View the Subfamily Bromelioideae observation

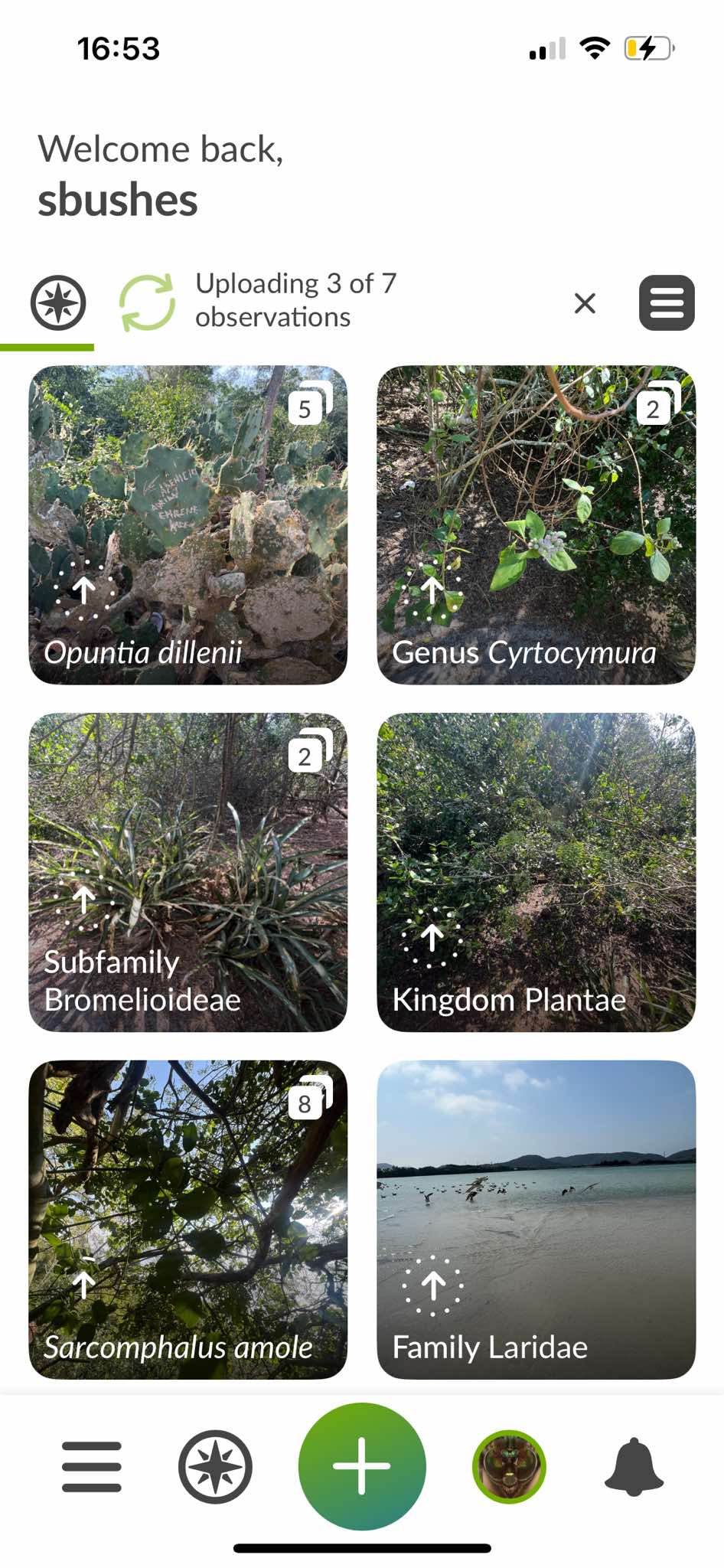pyautogui.click(x=188, y=873)
